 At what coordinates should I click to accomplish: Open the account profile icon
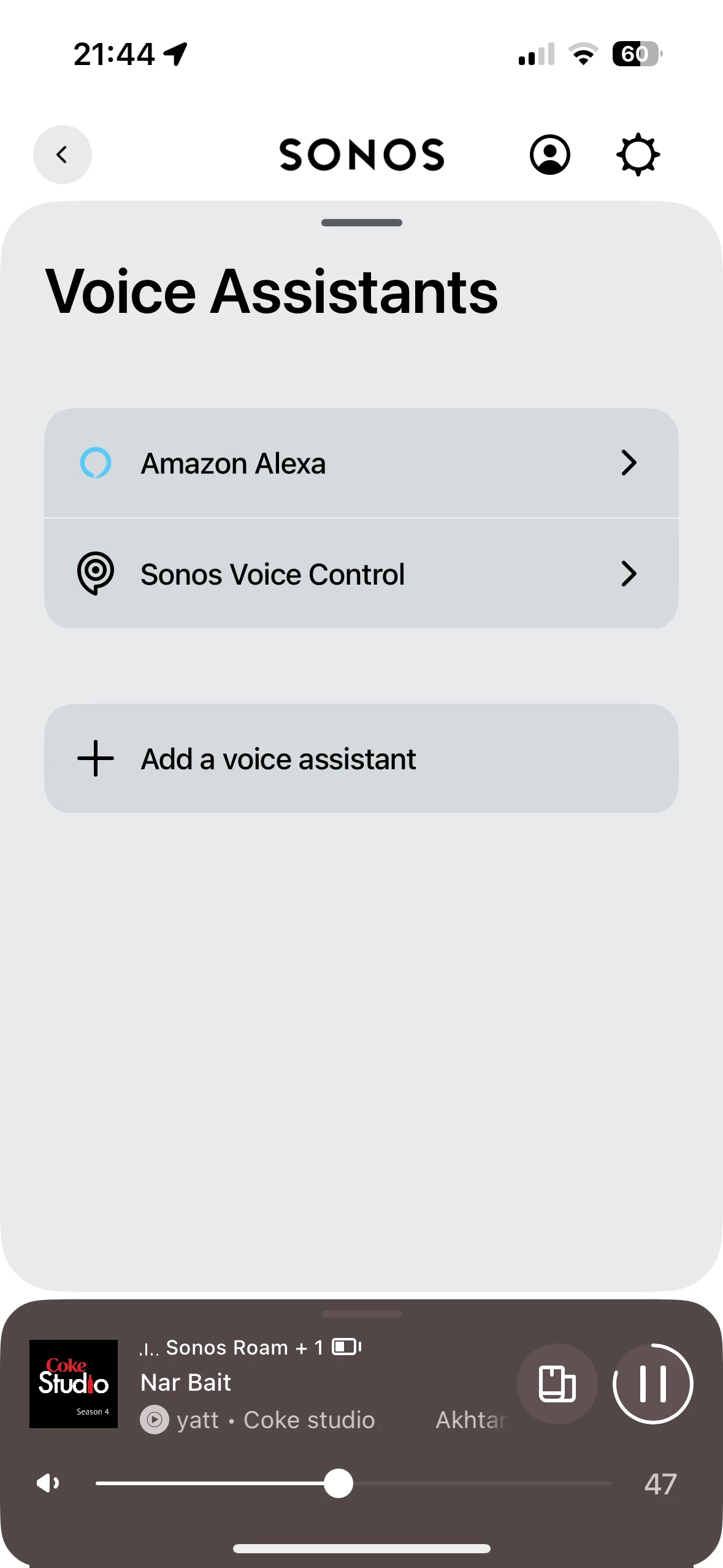pos(549,155)
